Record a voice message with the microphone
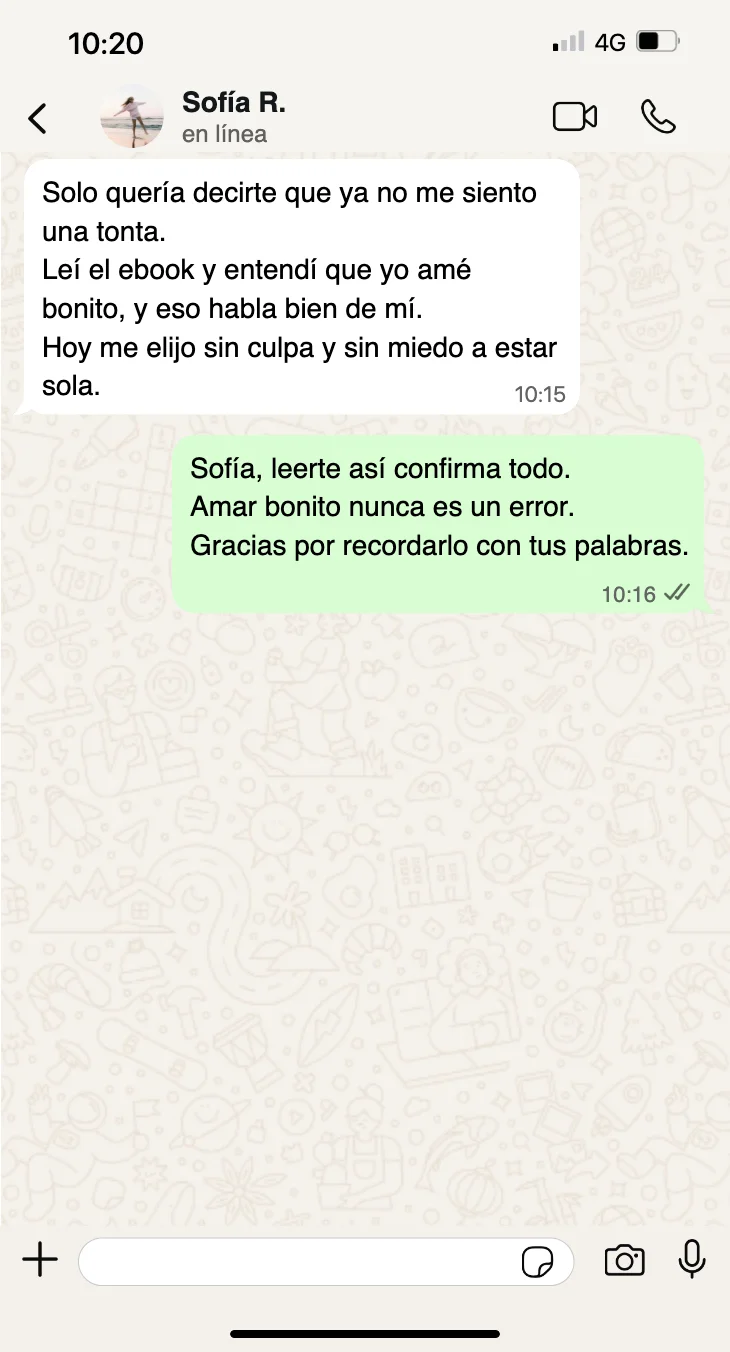Viewport: 730px width, 1352px height. point(692,1260)
